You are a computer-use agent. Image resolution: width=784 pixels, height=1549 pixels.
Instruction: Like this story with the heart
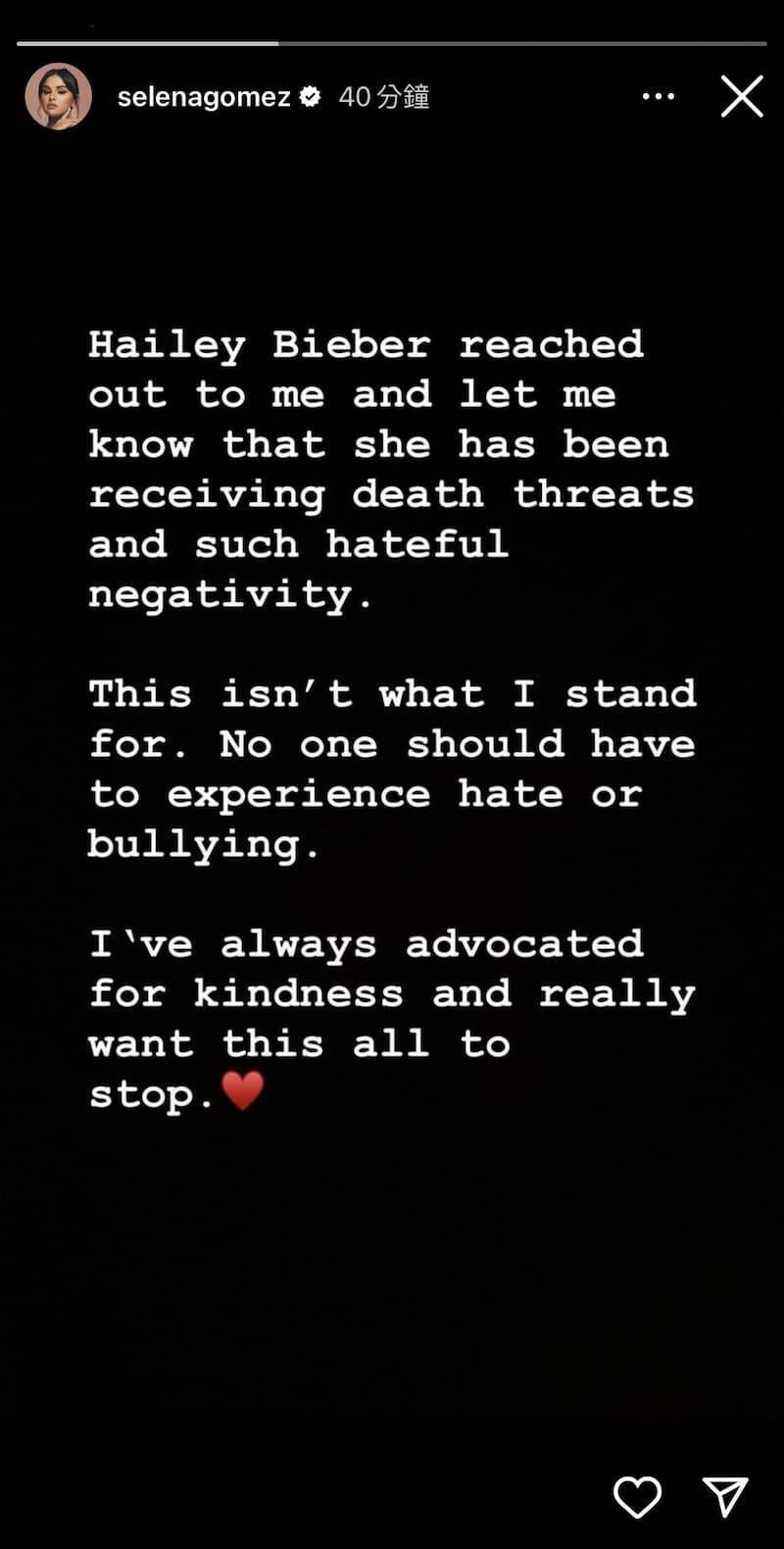[637, 1497]
